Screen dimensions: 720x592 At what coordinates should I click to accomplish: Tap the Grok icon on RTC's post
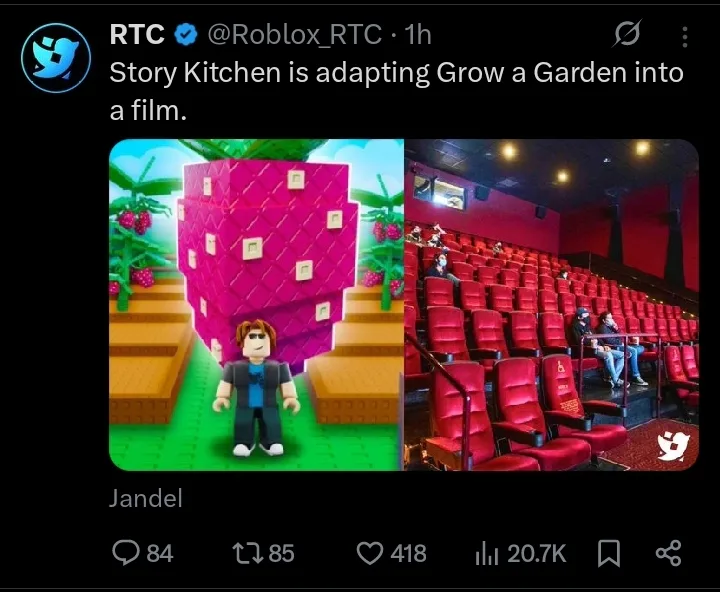tap(627, 36)
